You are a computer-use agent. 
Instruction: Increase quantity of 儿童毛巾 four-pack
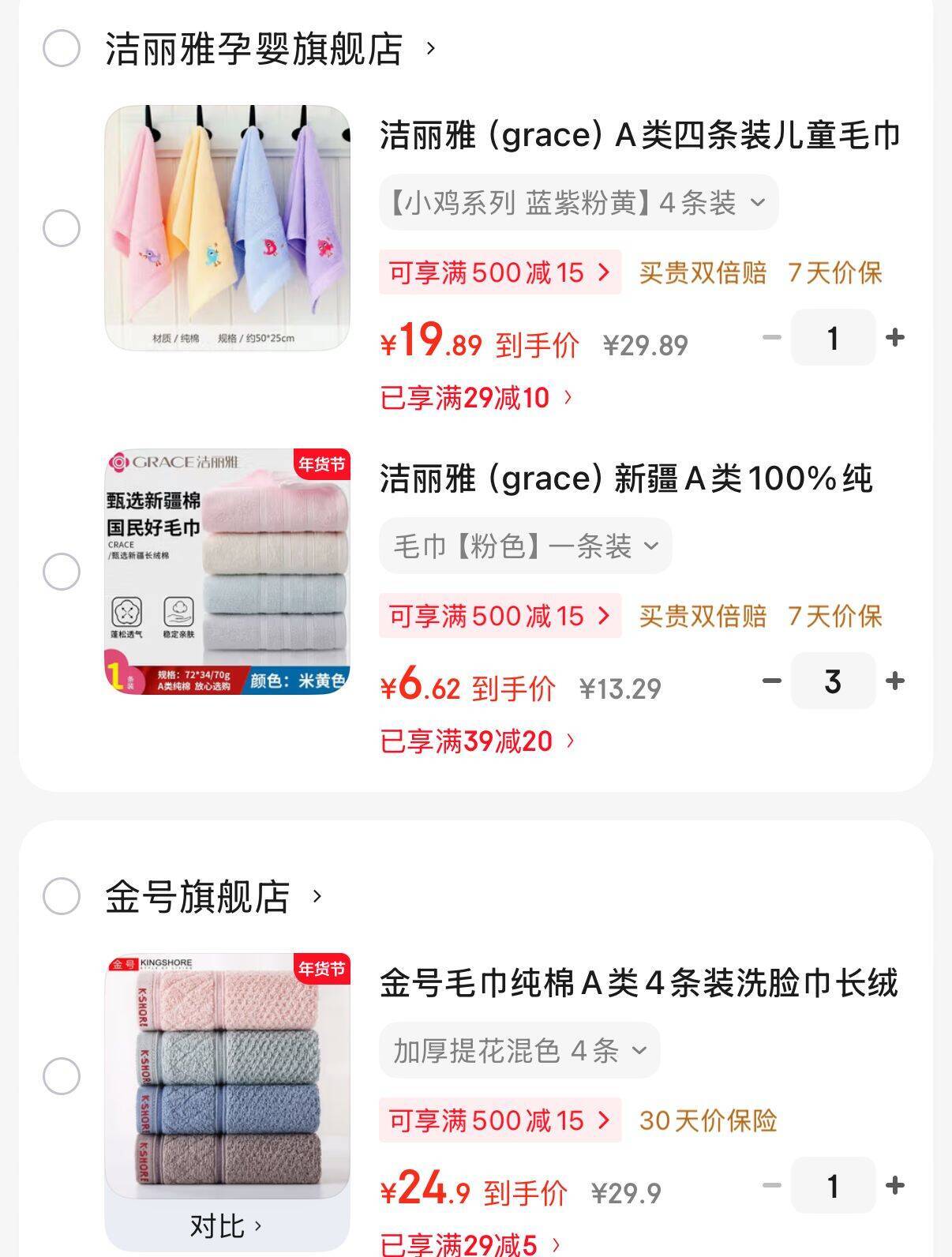pos(894,338)
